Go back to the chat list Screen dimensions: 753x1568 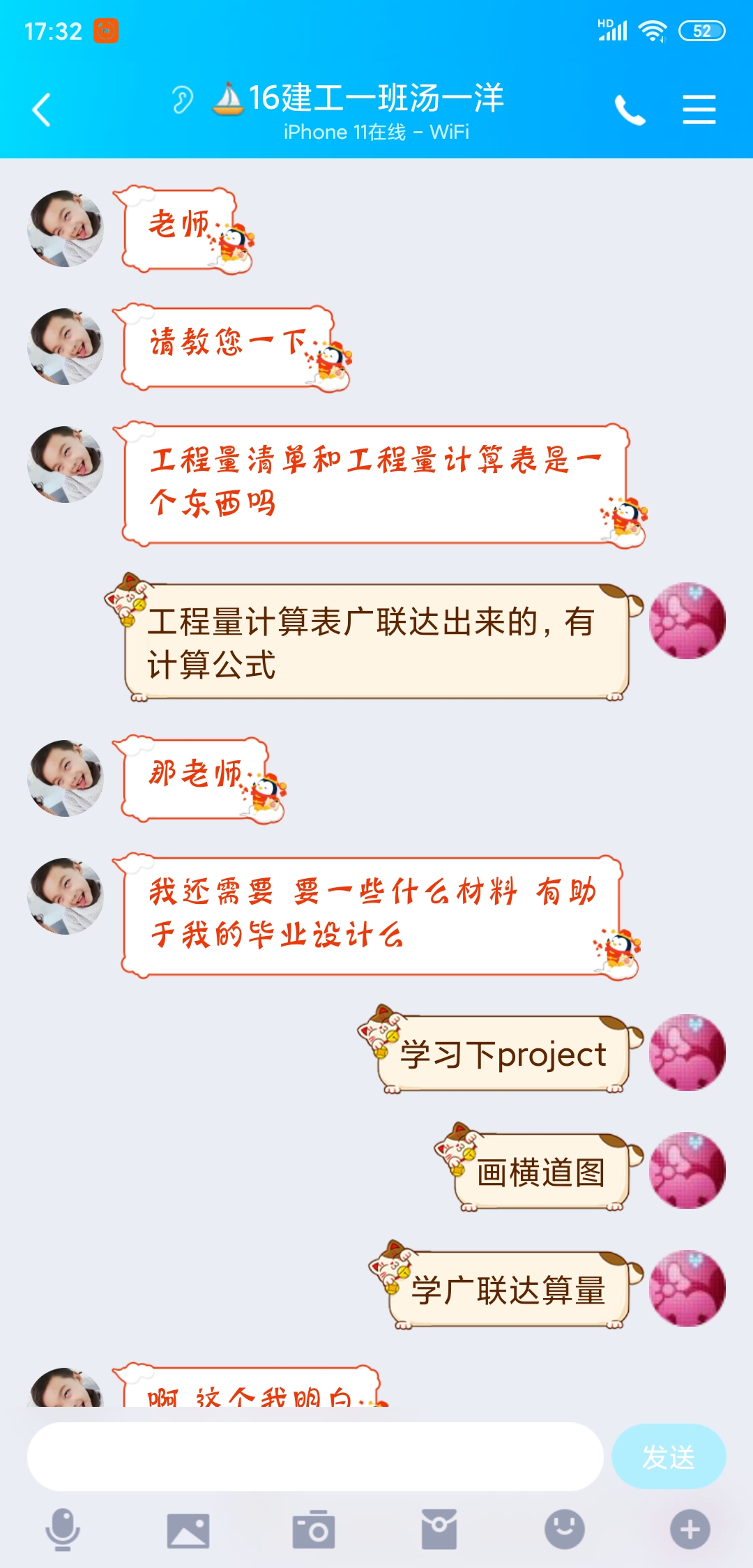coord(42,110)
